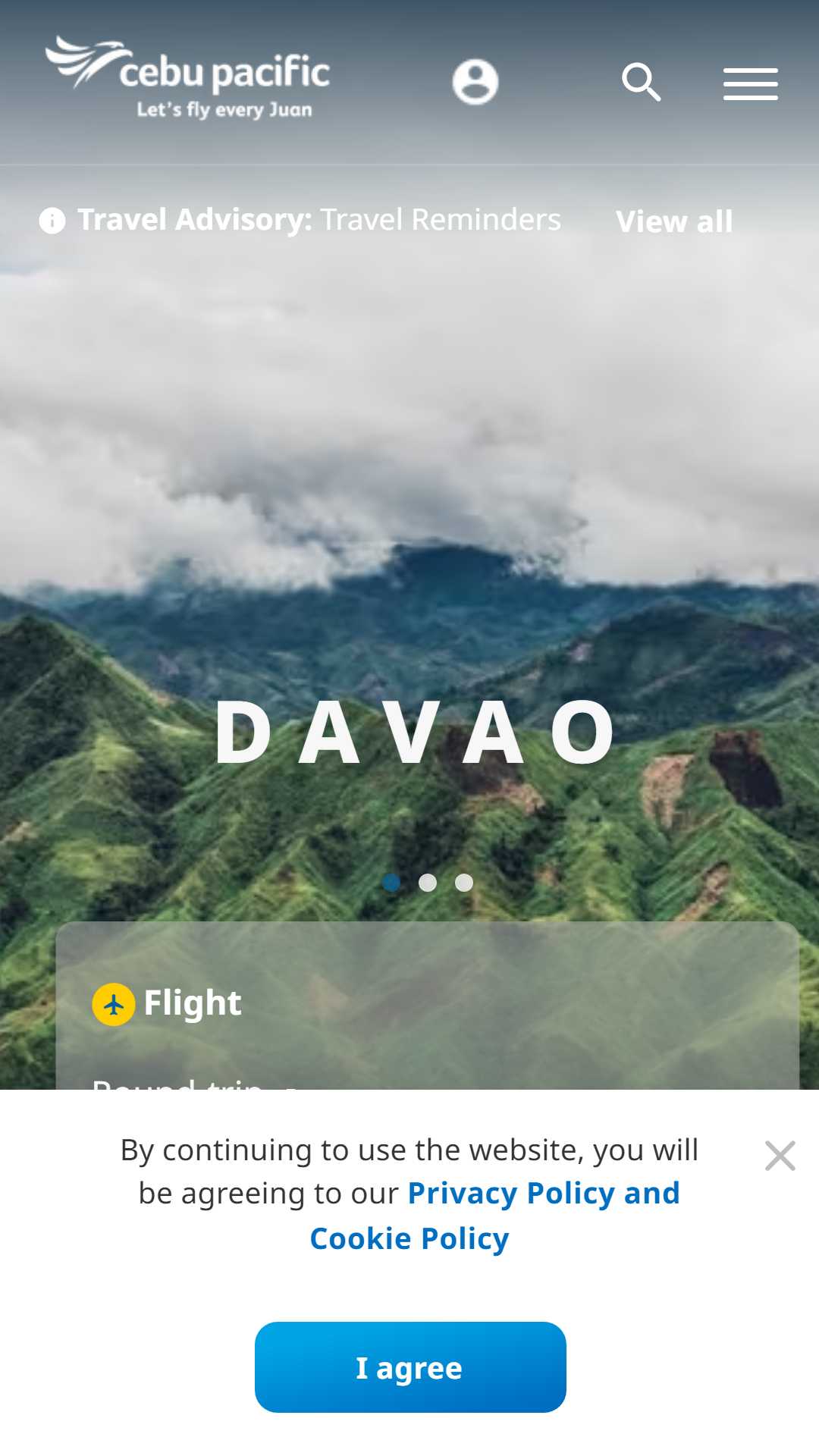Open the Flight booking tab
The width and height of the screenshot is (819, 1456).
pyautogui.click(x=167, y=1003)
